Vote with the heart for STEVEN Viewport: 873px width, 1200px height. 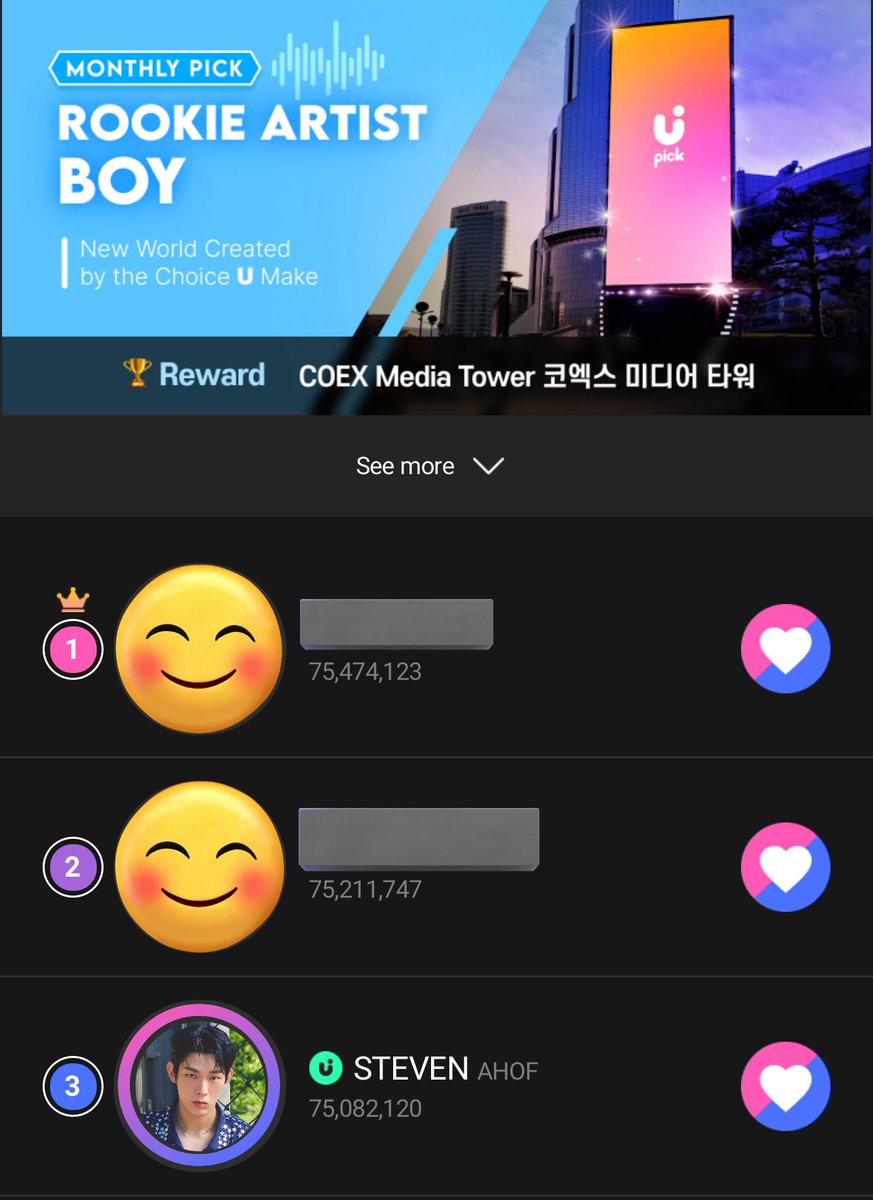coord(785,1085)
